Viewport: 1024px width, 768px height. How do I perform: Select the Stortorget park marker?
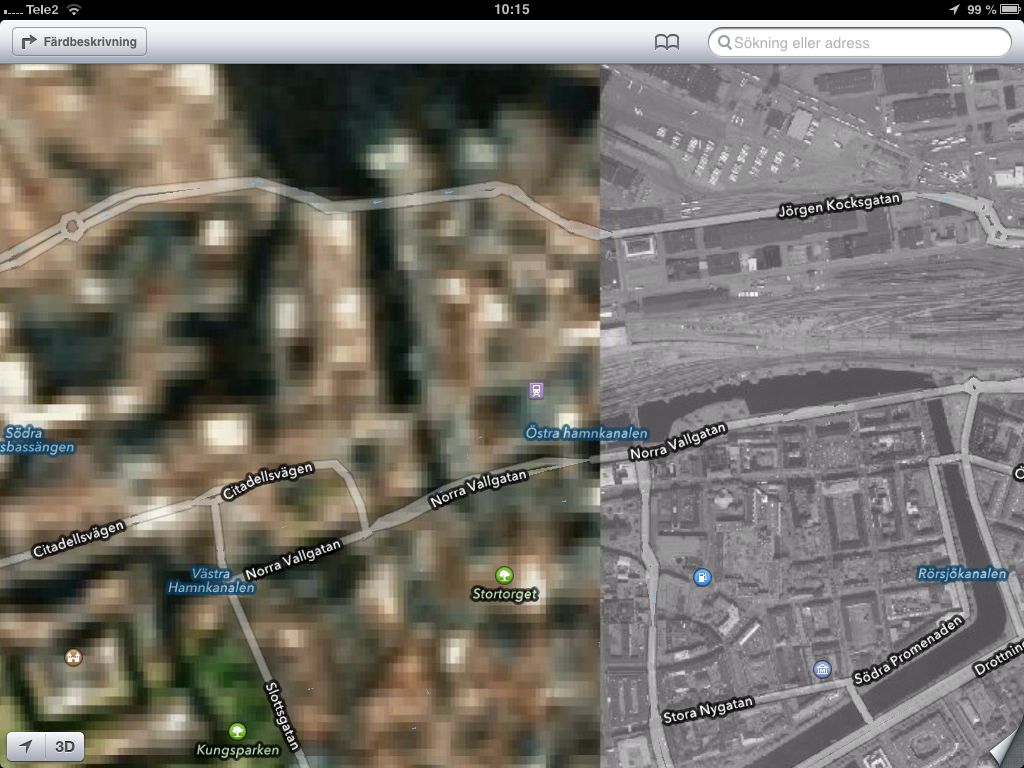pos(504,574)
